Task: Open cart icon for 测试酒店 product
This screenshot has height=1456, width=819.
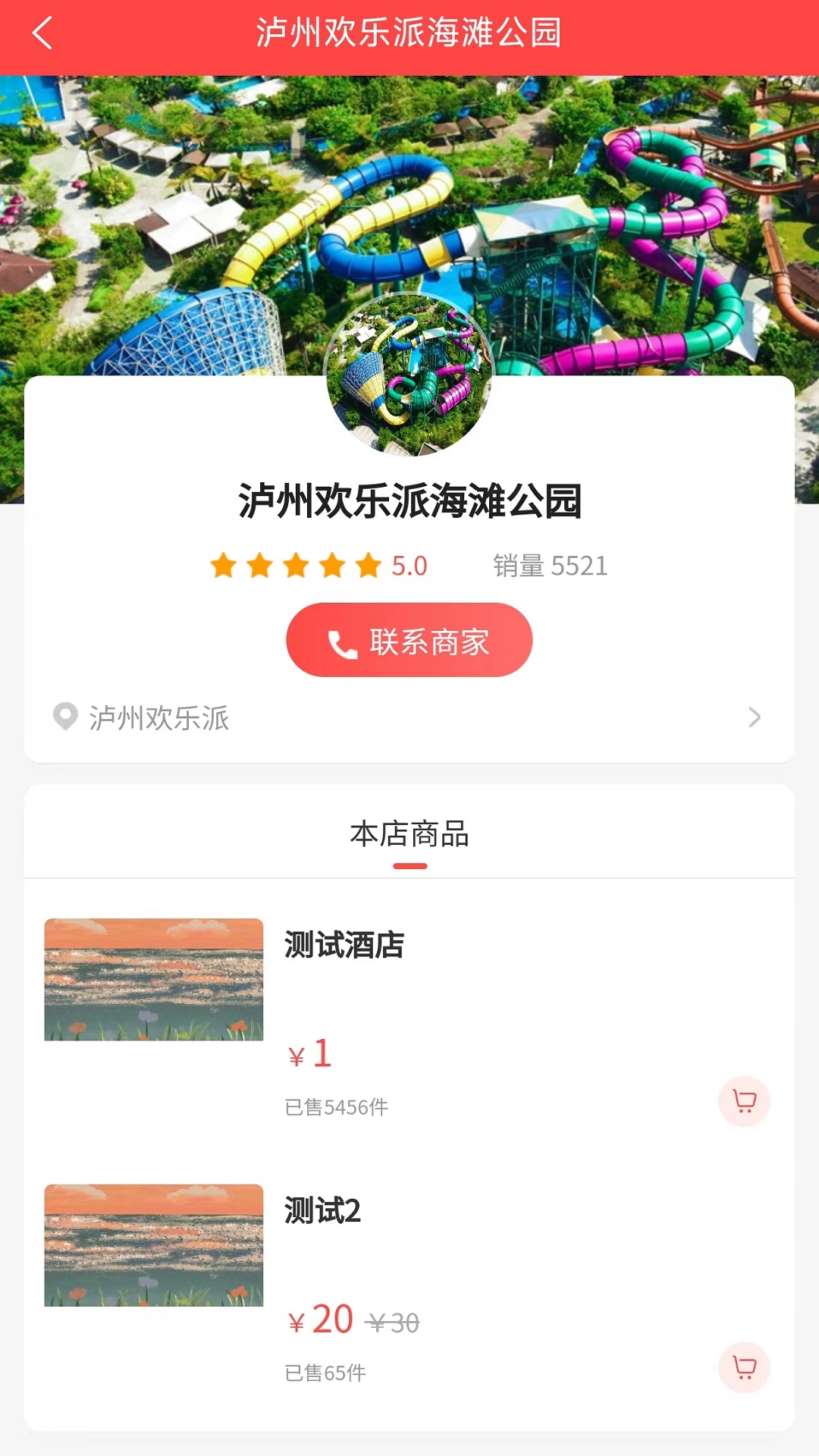Action: [x=743, y=1102]
